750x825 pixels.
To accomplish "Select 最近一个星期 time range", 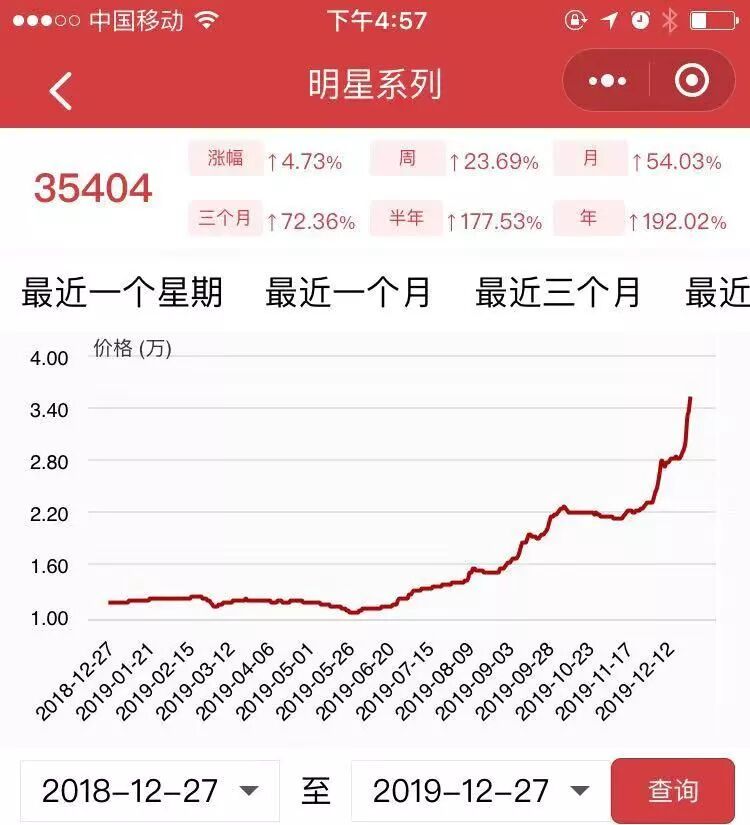I will click(x=122, y=293).
